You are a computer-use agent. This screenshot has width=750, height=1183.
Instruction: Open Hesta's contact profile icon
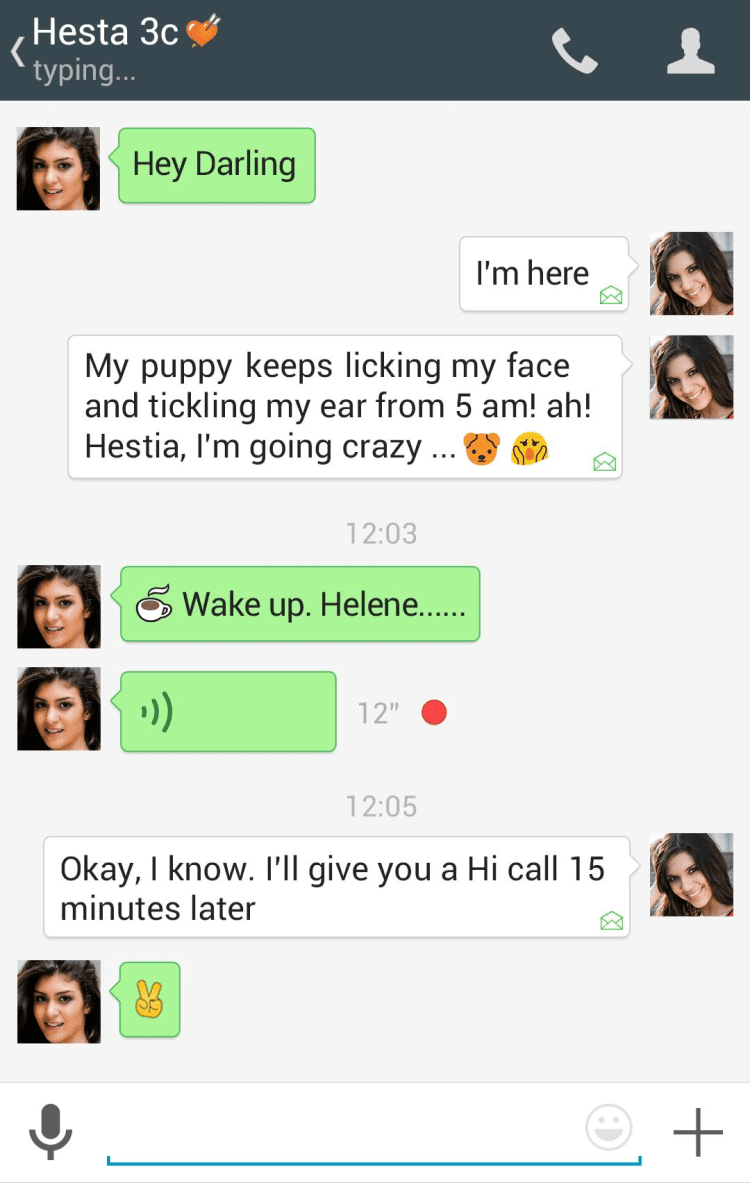coord(690,50)
